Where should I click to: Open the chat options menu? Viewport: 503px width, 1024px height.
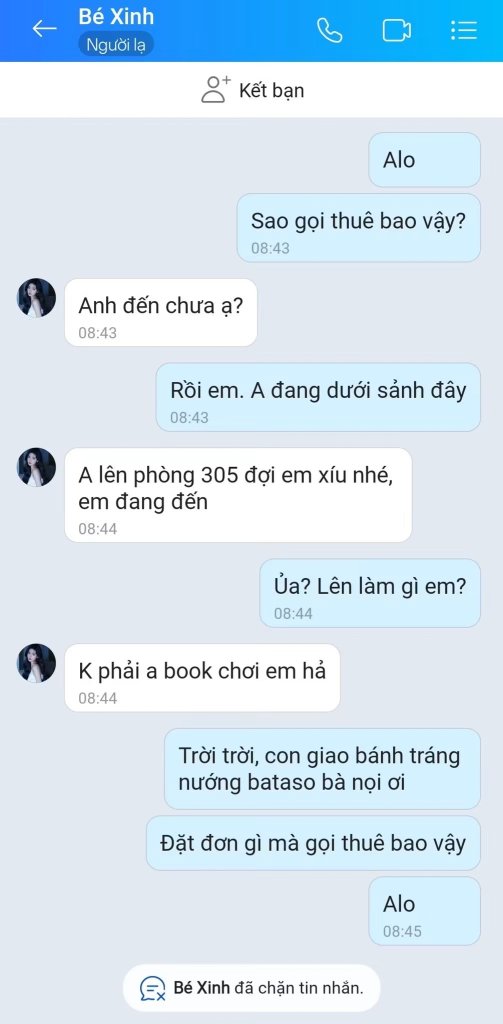click(464, 30)
